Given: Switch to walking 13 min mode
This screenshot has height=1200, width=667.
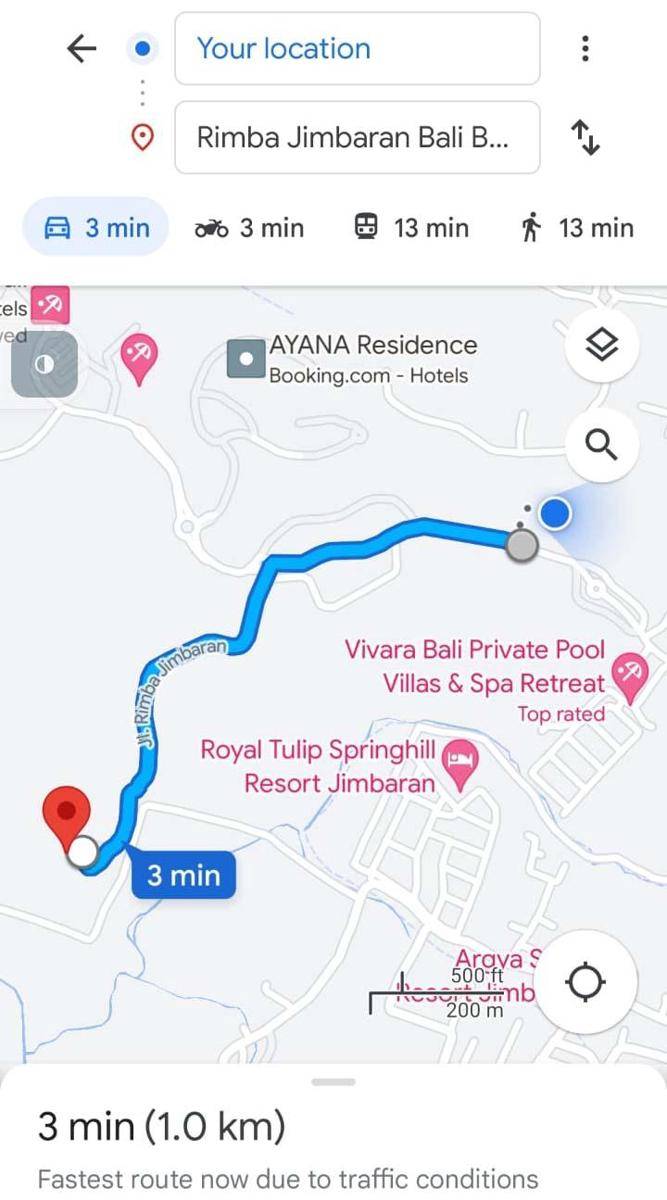Looking at the screenshot, I should 577,228.
